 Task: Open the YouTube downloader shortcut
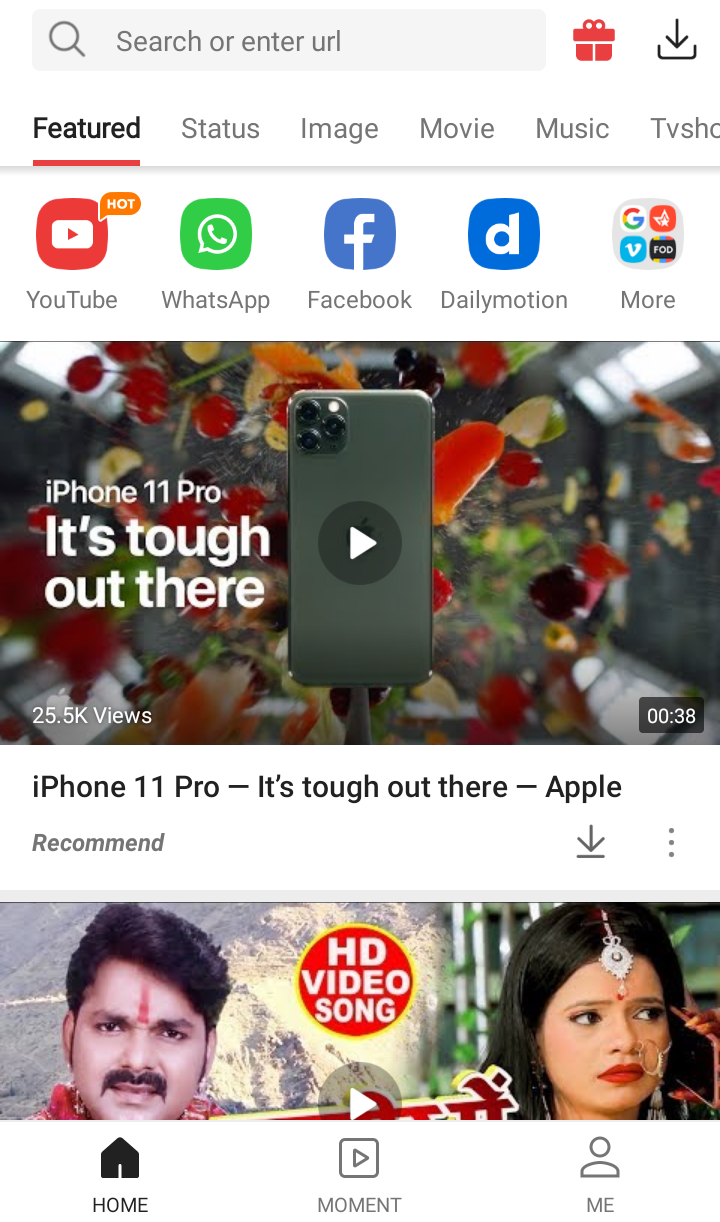72,234
